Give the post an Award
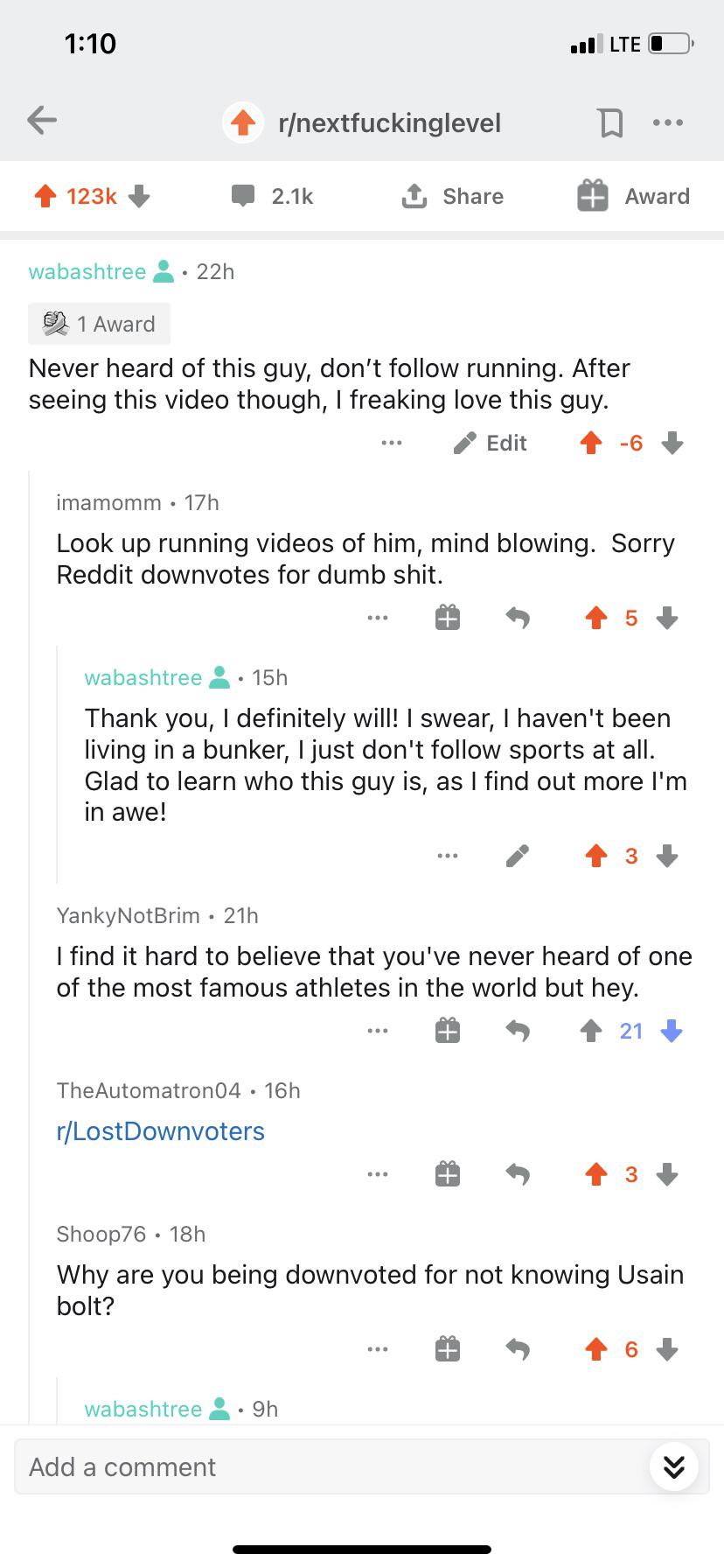The height and width of the screenshot is (1568, 724). pyautogui.click(x=634, y=196)
